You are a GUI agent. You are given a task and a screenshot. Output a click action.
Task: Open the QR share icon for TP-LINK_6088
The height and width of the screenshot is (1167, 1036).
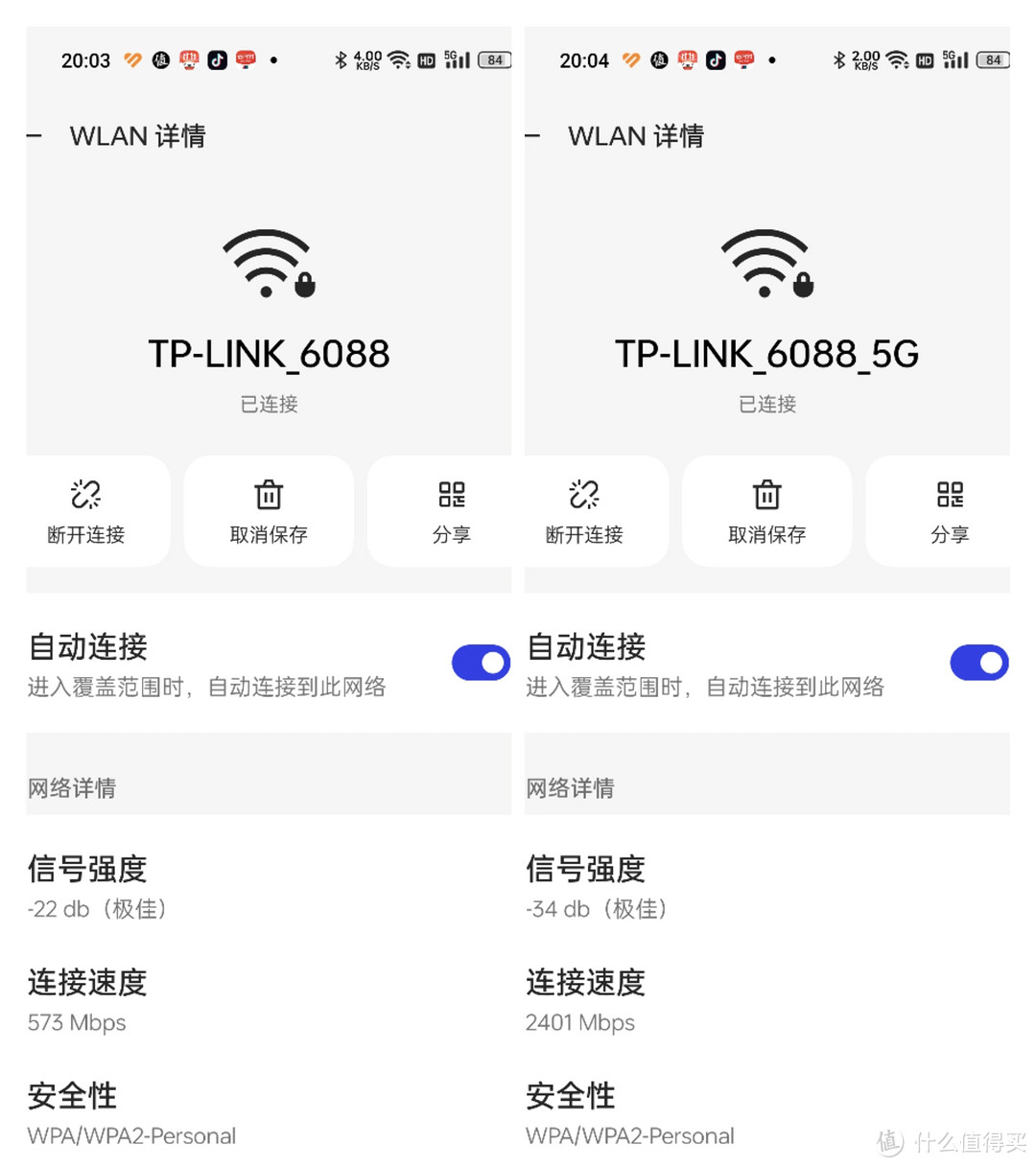452,495
